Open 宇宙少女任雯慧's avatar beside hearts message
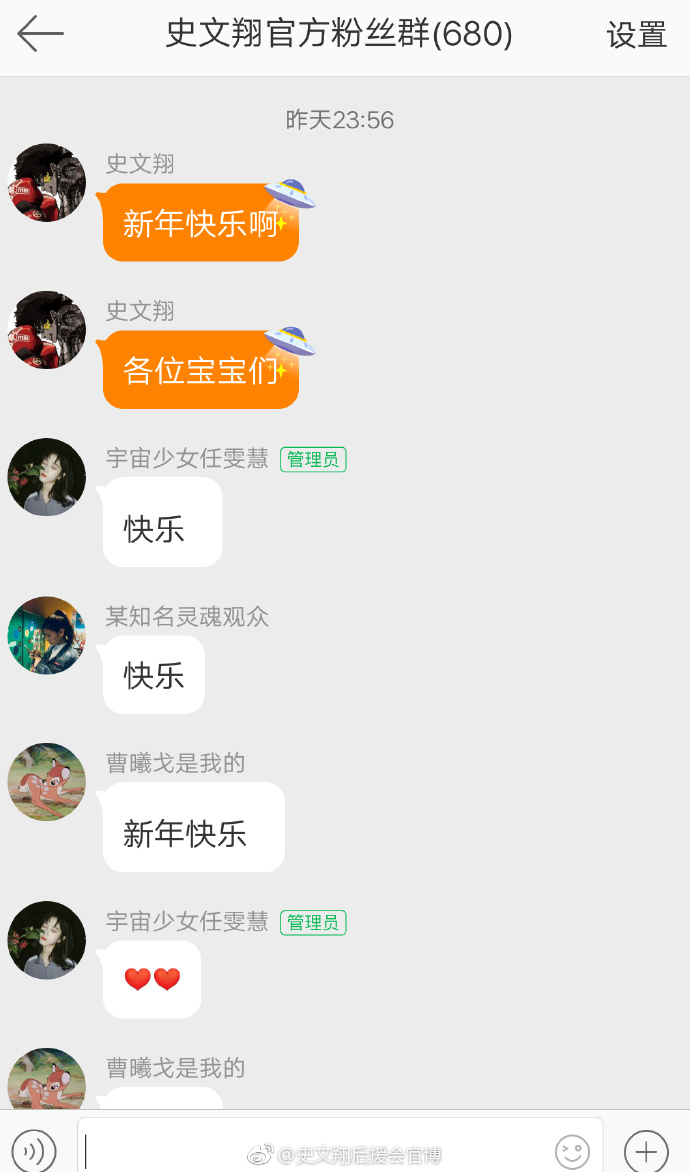 (46, 940)
